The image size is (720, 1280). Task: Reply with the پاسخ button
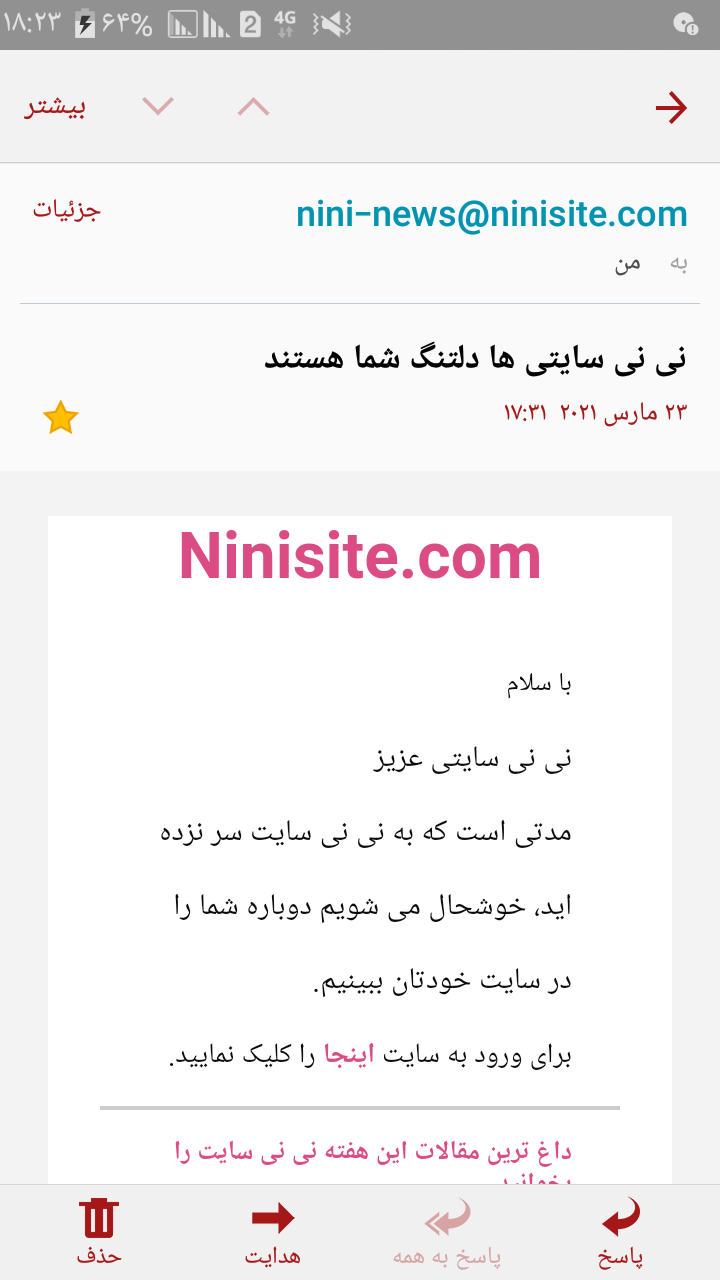(x=620, y=1234)
